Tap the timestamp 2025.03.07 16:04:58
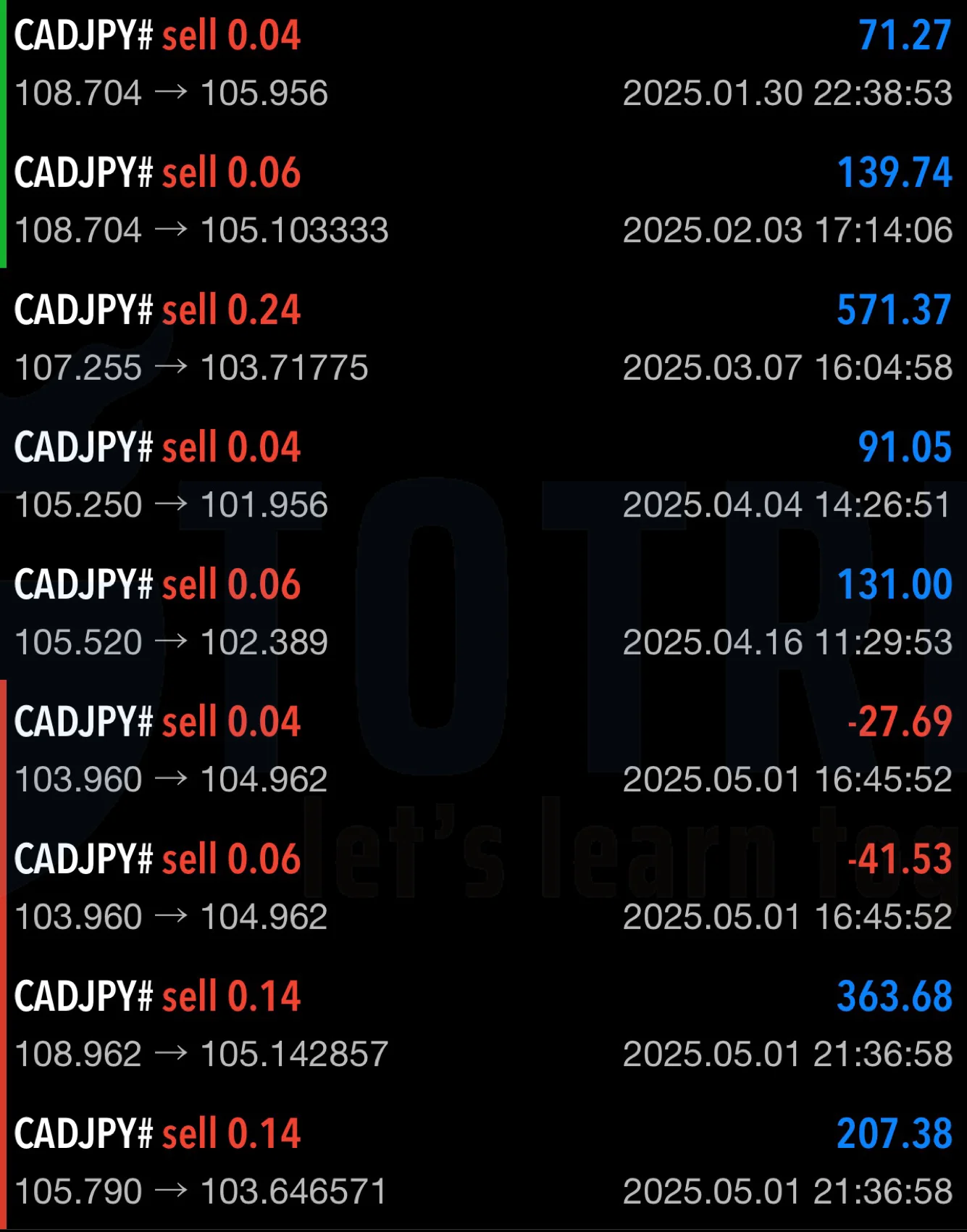The image size is (967, 1232). pyautogui.click(x=786, y=370)
